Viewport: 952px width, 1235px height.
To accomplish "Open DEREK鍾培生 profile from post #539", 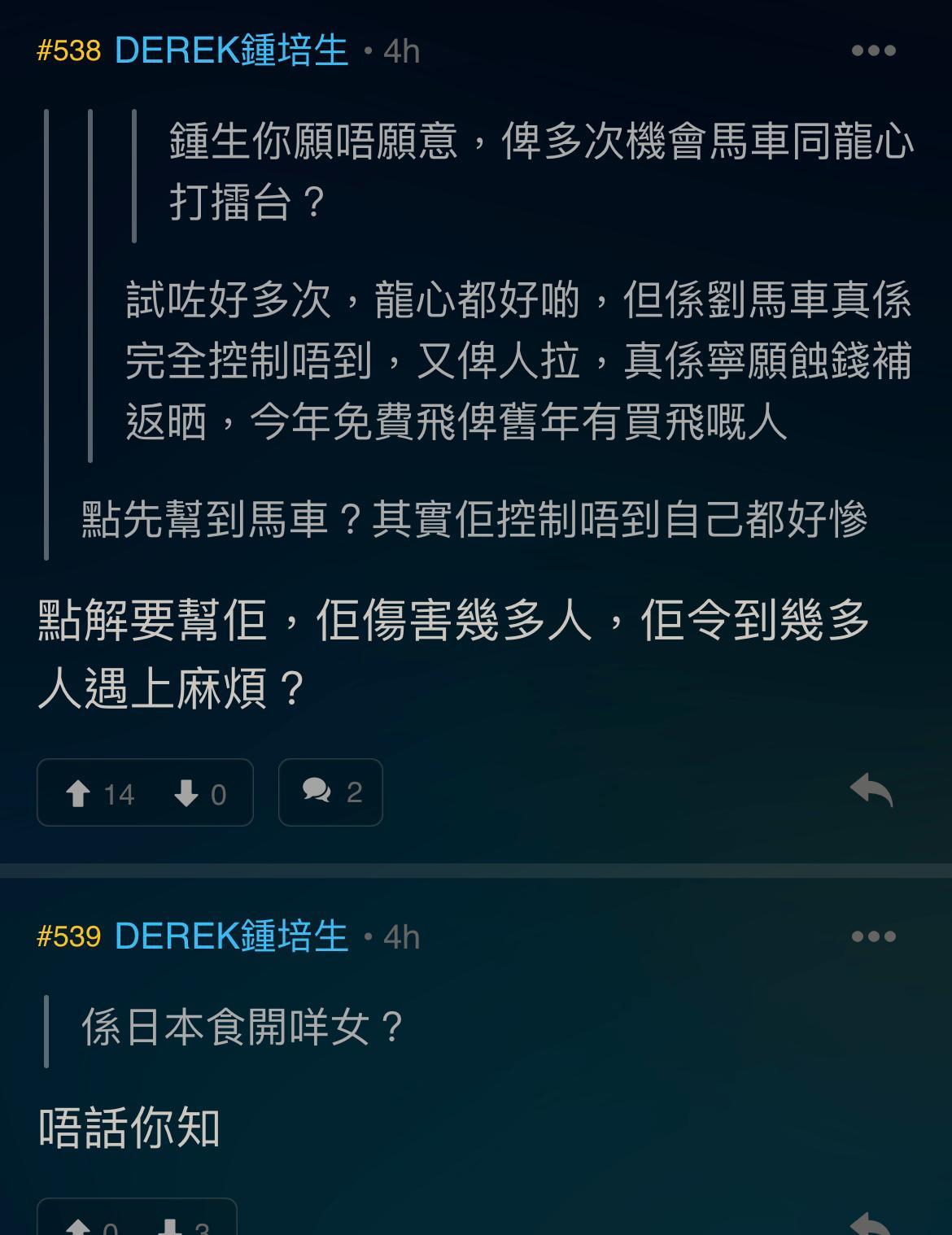I will [x=231, y=936].
